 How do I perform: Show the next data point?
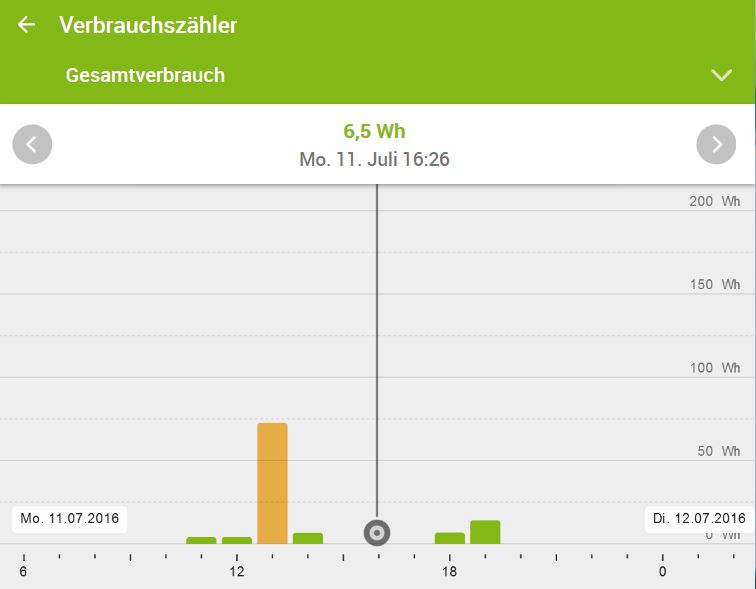(716, 145)
